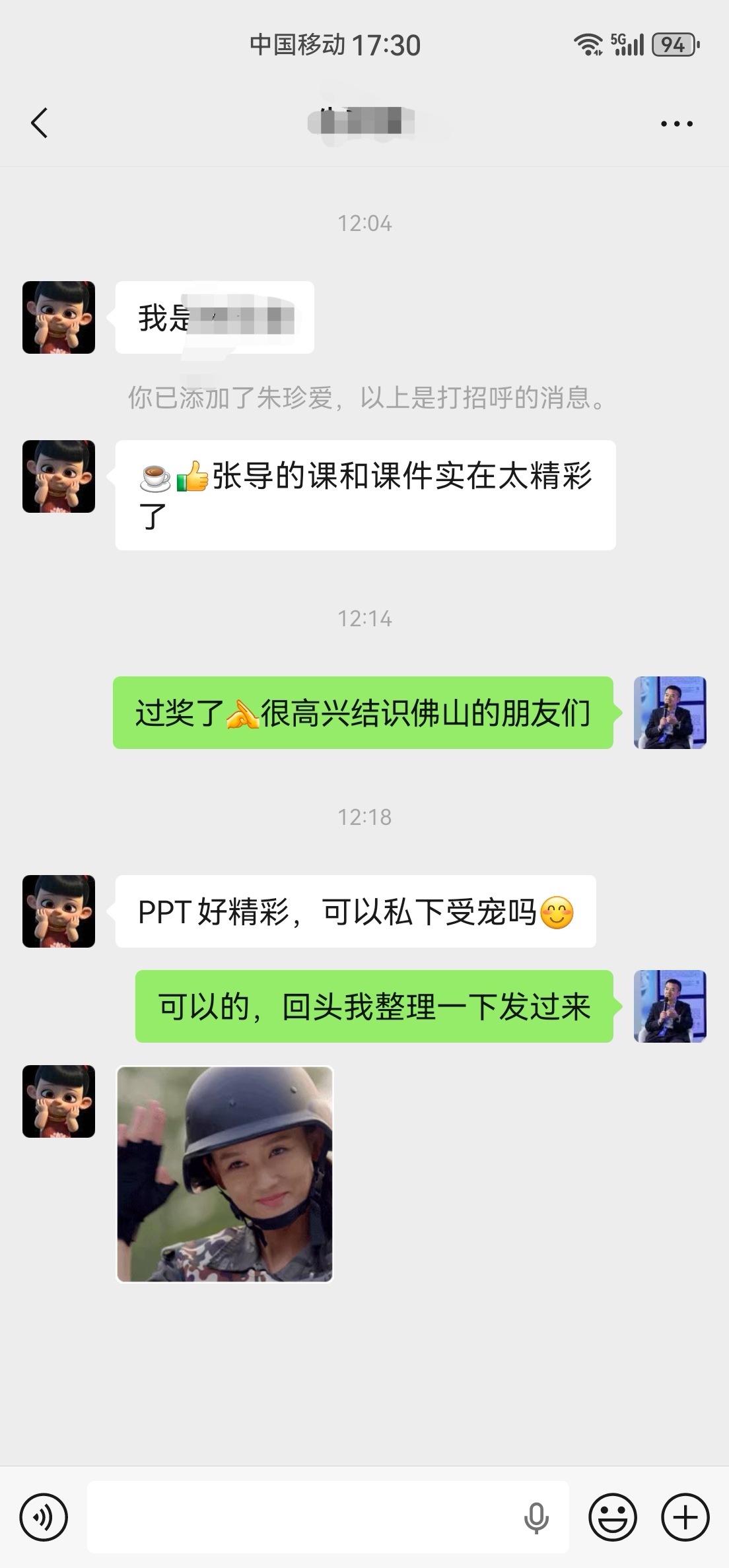Open the plus attachments menu

point(685,1517)
